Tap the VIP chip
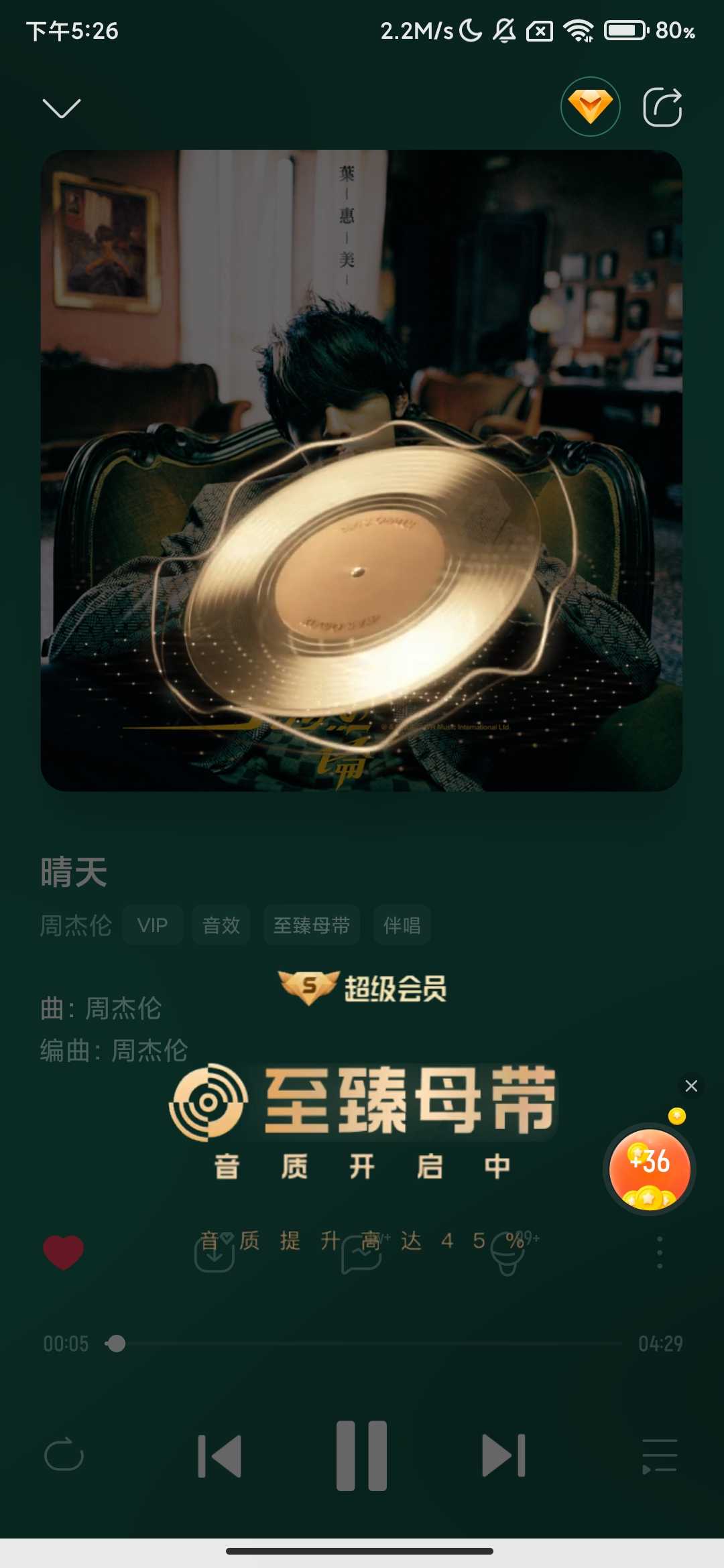 152,925
